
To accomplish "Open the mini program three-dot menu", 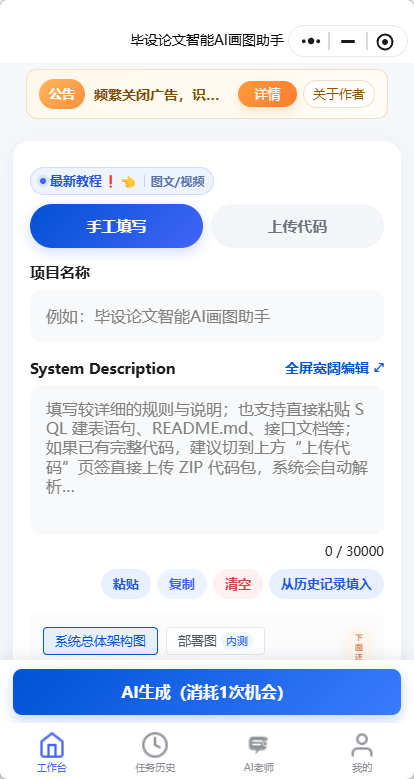I will [x=311, y=41].
